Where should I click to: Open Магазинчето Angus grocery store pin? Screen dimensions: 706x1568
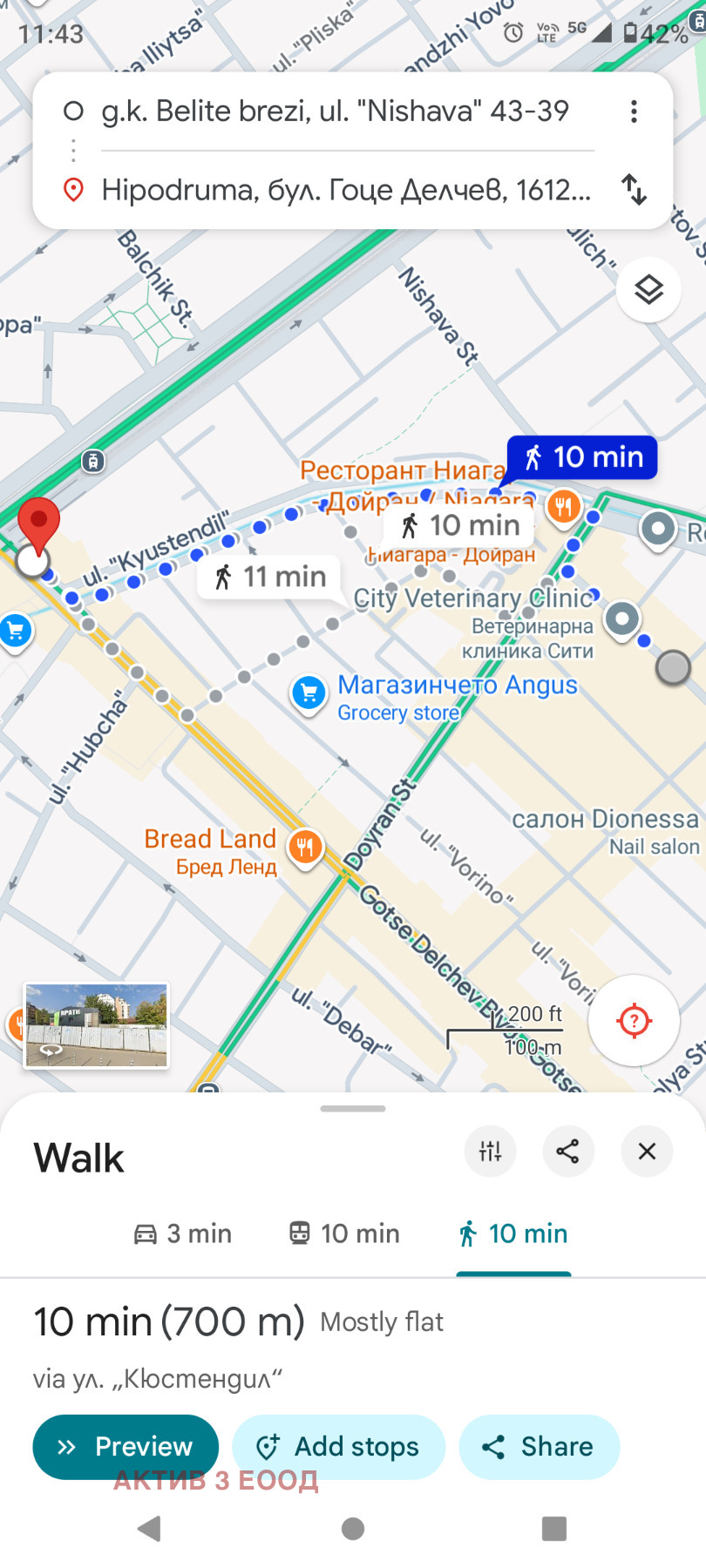click(309, 693)
